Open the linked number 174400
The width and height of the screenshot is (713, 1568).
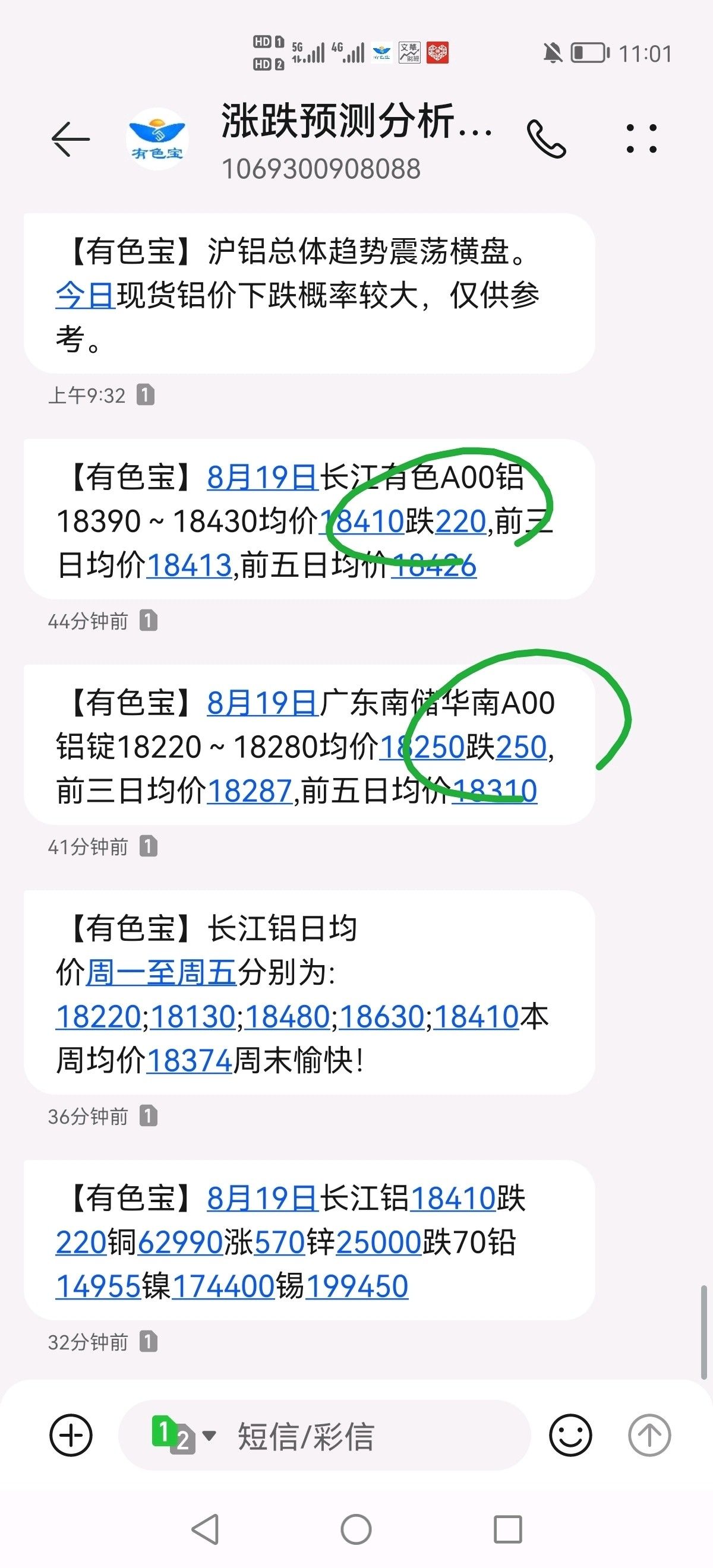[x=223, y=1287]
